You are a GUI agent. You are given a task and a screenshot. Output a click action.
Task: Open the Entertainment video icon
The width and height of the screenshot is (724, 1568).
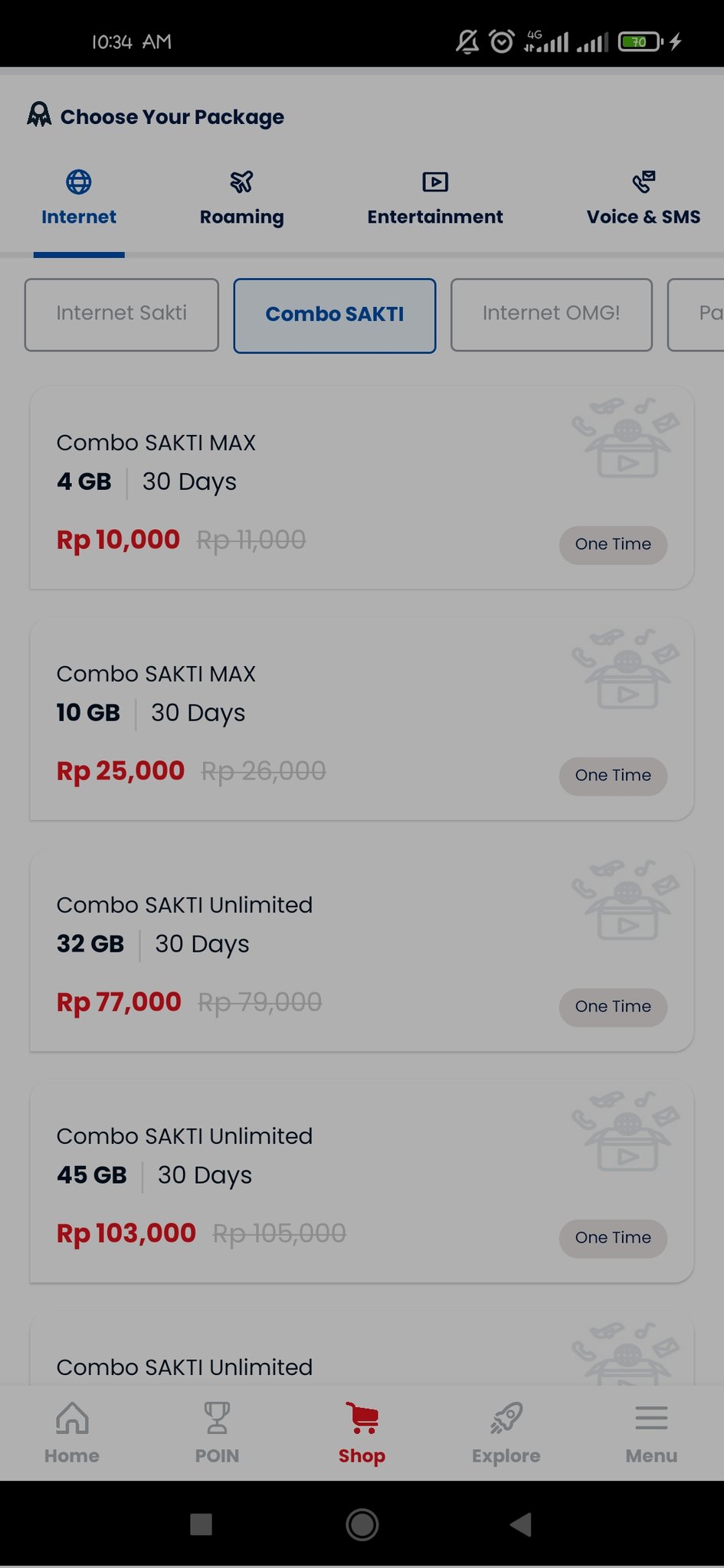point(434,181)
